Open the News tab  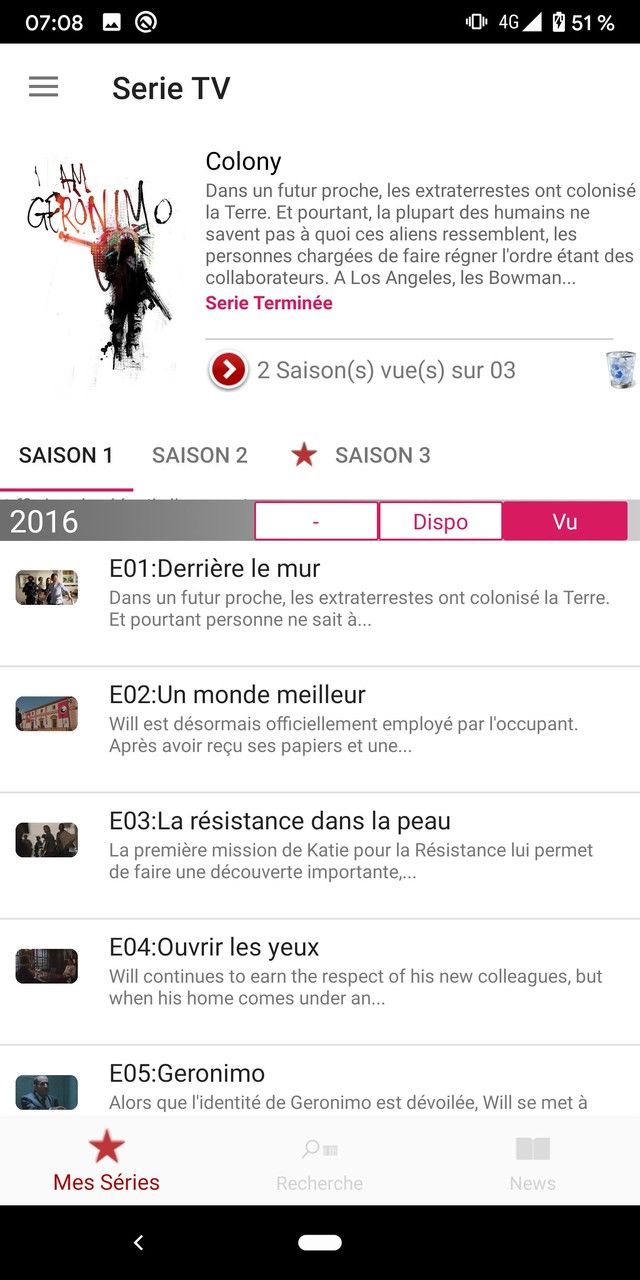pyautogui.click(x=532, y=1160)
